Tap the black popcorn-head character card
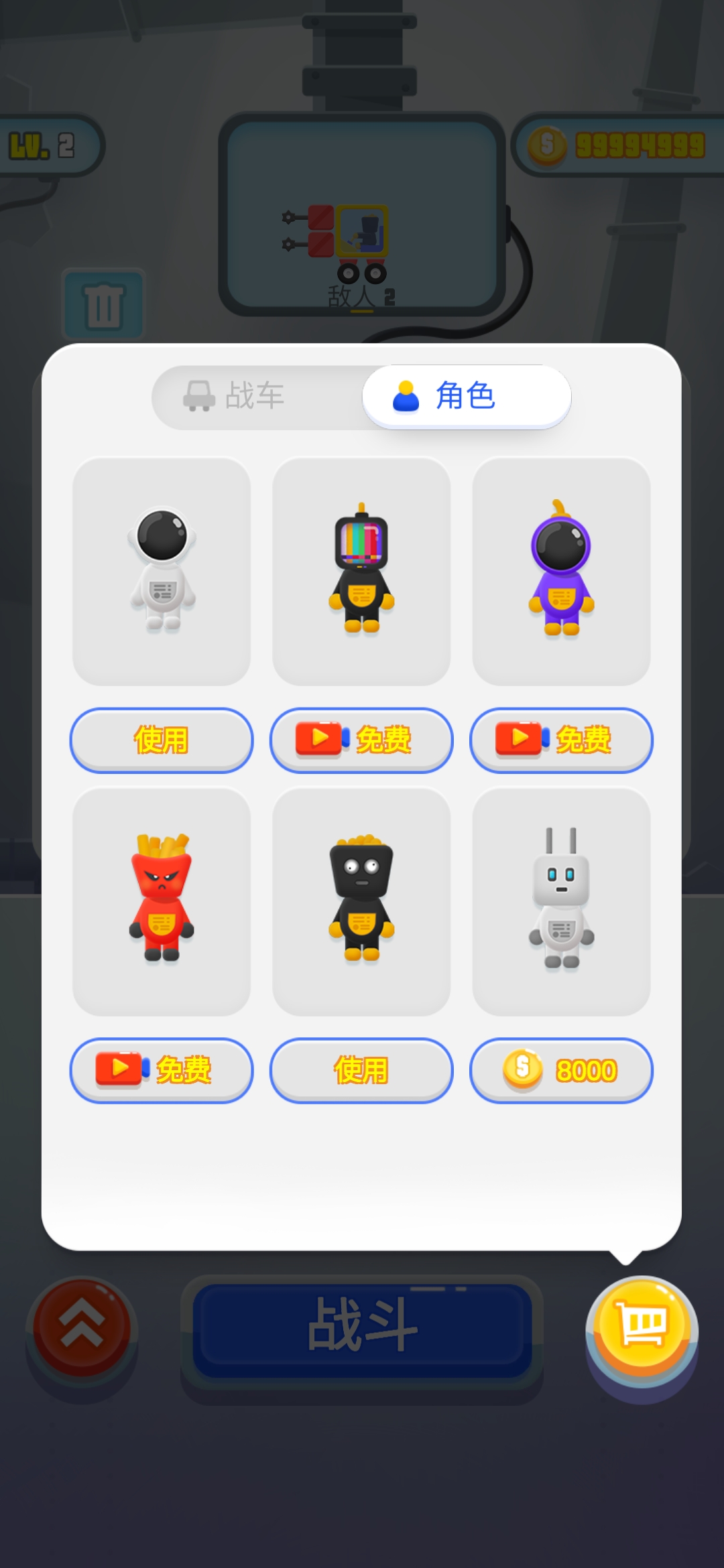The width and height of the screenshot is (724, 1568). click(361, 901)
